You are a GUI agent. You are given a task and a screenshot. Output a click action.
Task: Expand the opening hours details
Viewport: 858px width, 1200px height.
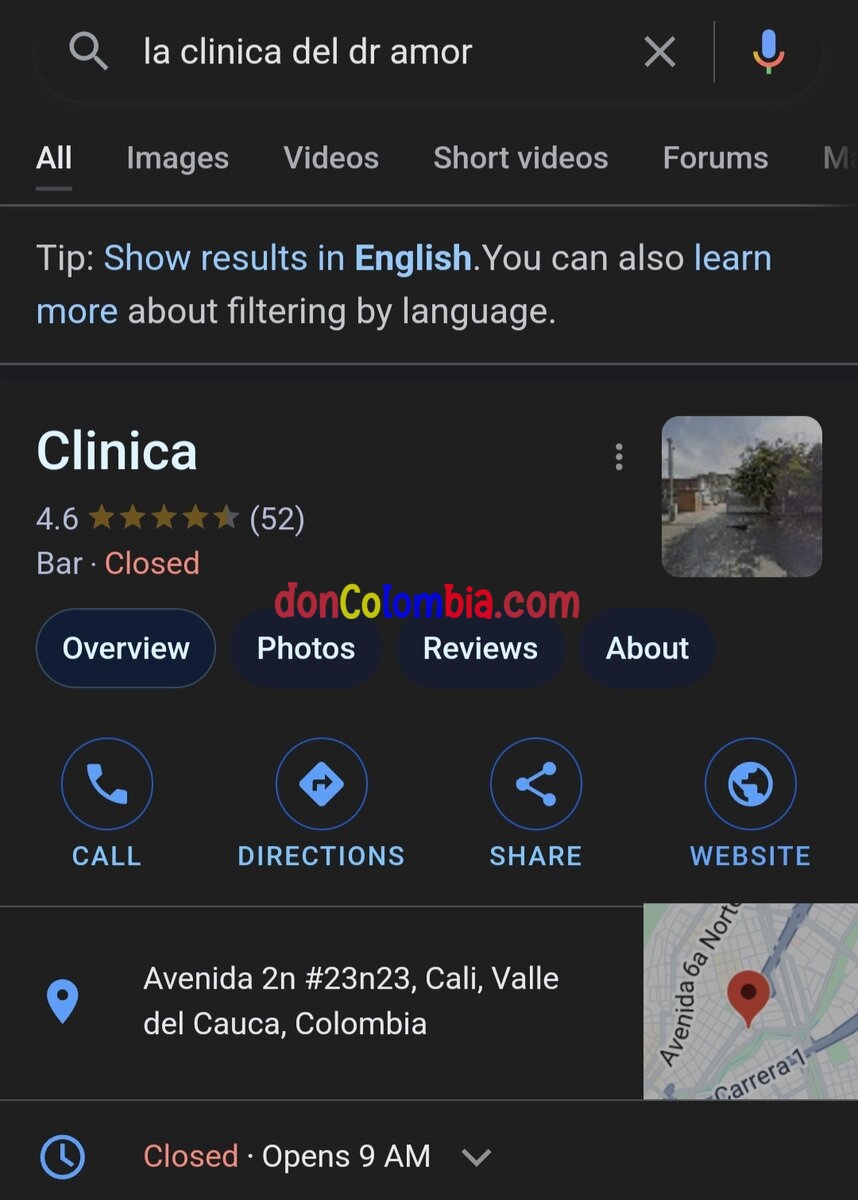click(x=476, y=1157)
